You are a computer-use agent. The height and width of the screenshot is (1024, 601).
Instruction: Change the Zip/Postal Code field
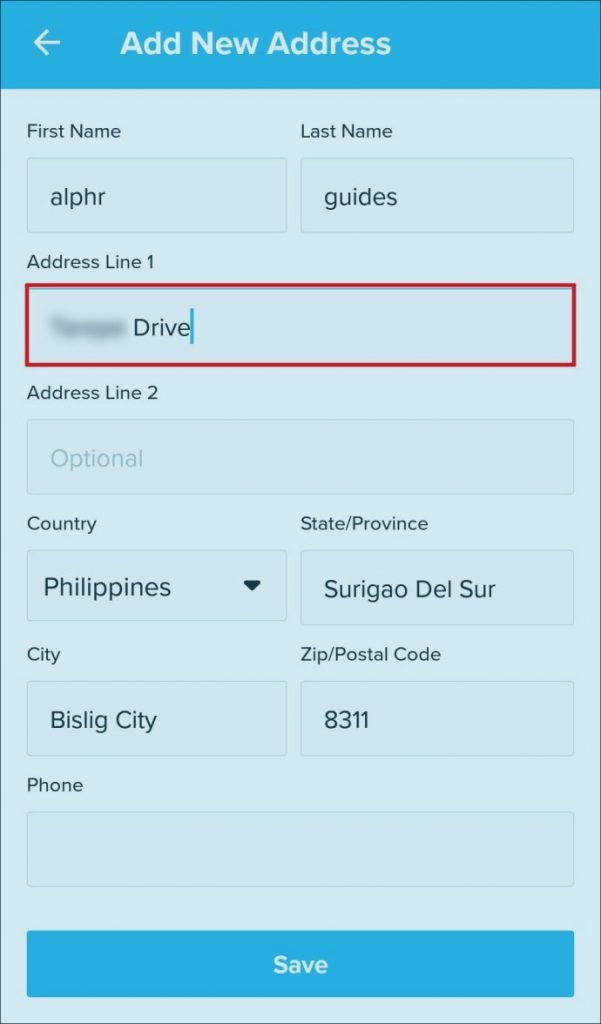click(x=436, y=718)
